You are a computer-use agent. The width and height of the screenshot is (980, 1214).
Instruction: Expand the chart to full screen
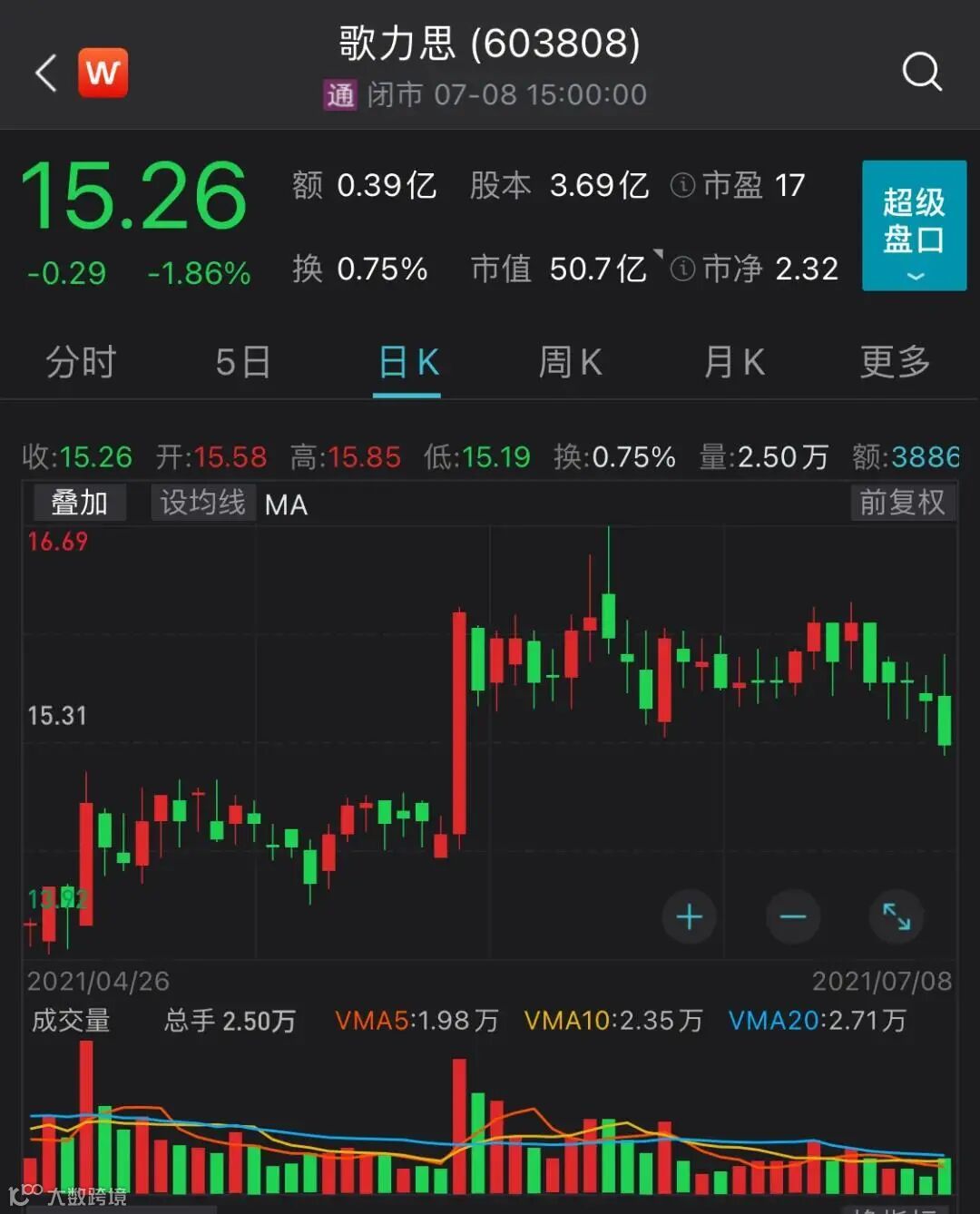[x=897, y=916]
